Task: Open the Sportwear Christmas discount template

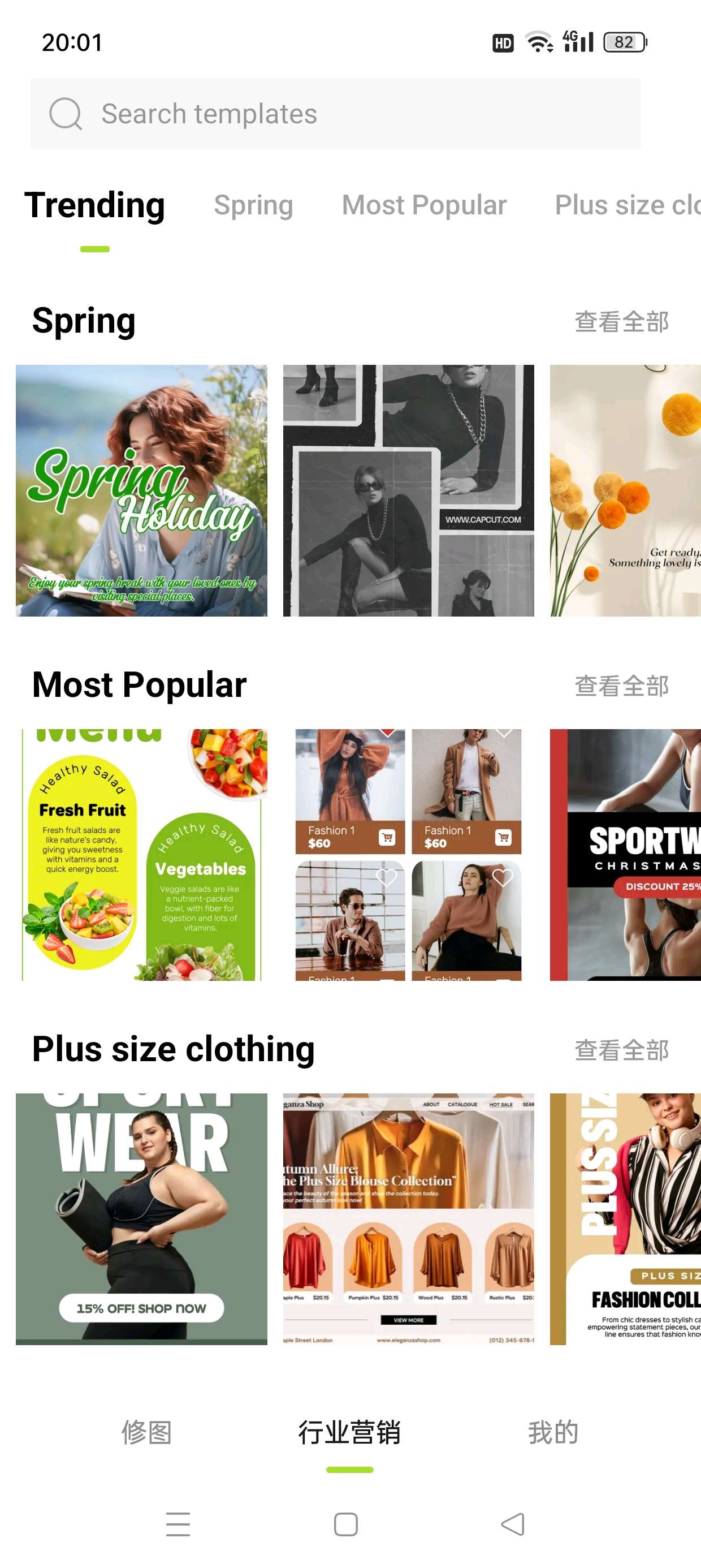Action: (x=626, y=855)
